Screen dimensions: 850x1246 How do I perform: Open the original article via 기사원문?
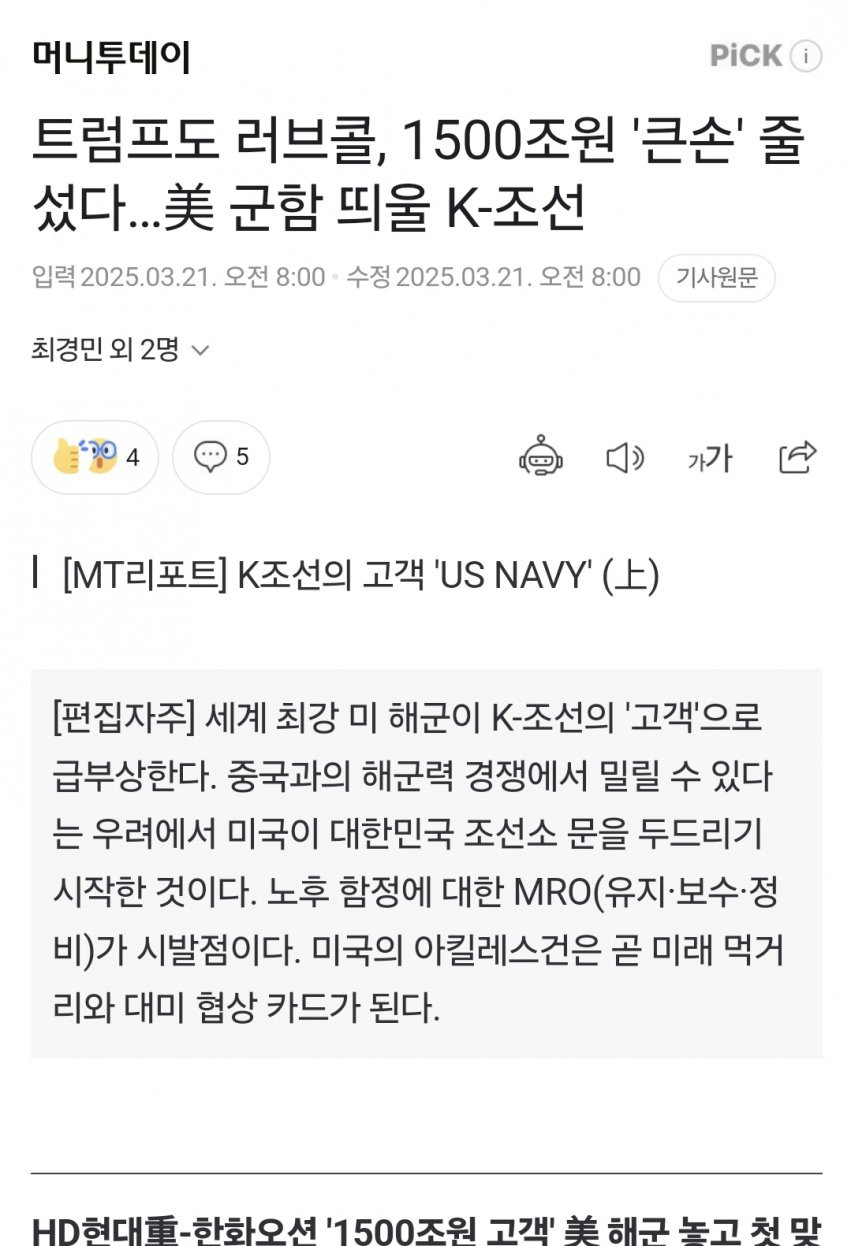point(716,278)
